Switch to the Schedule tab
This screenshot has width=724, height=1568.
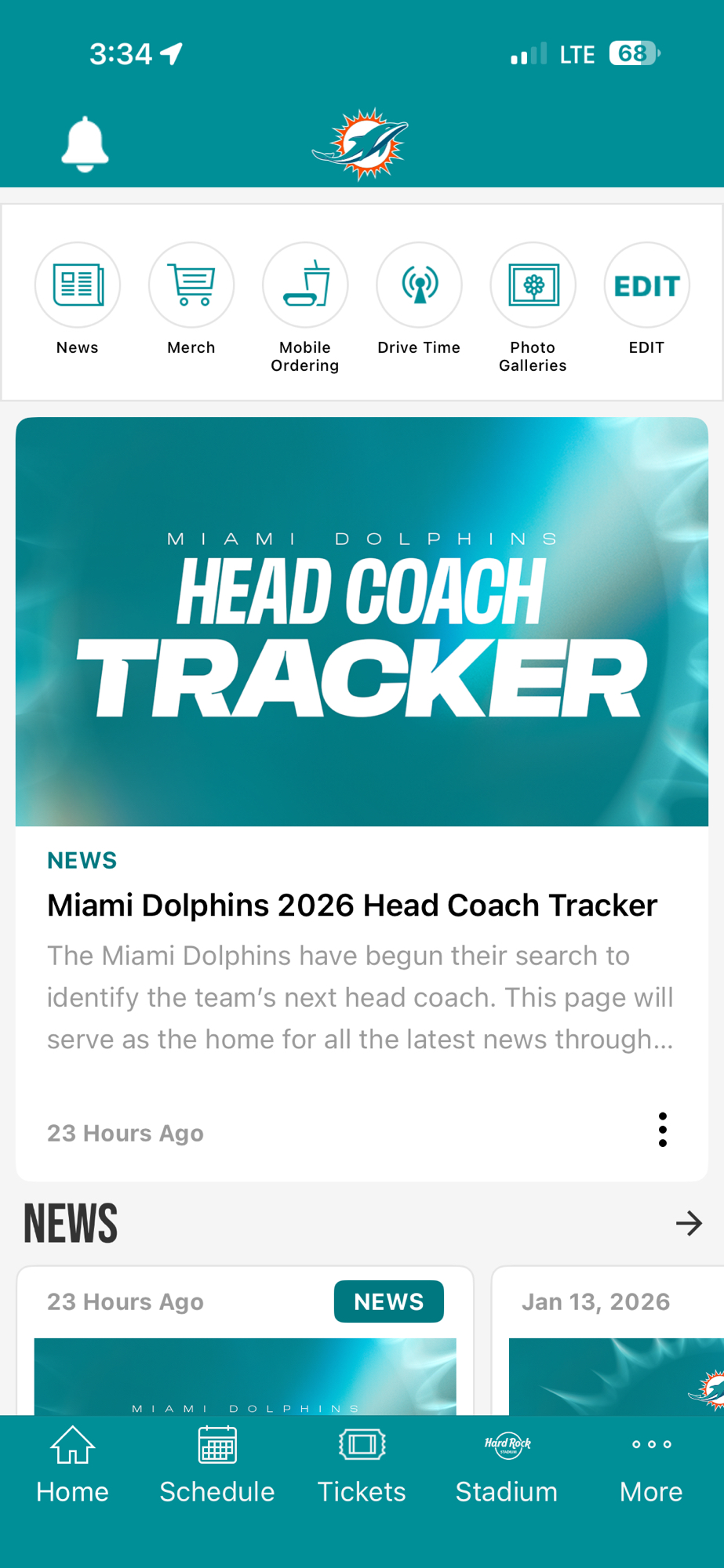[217, 1467]
